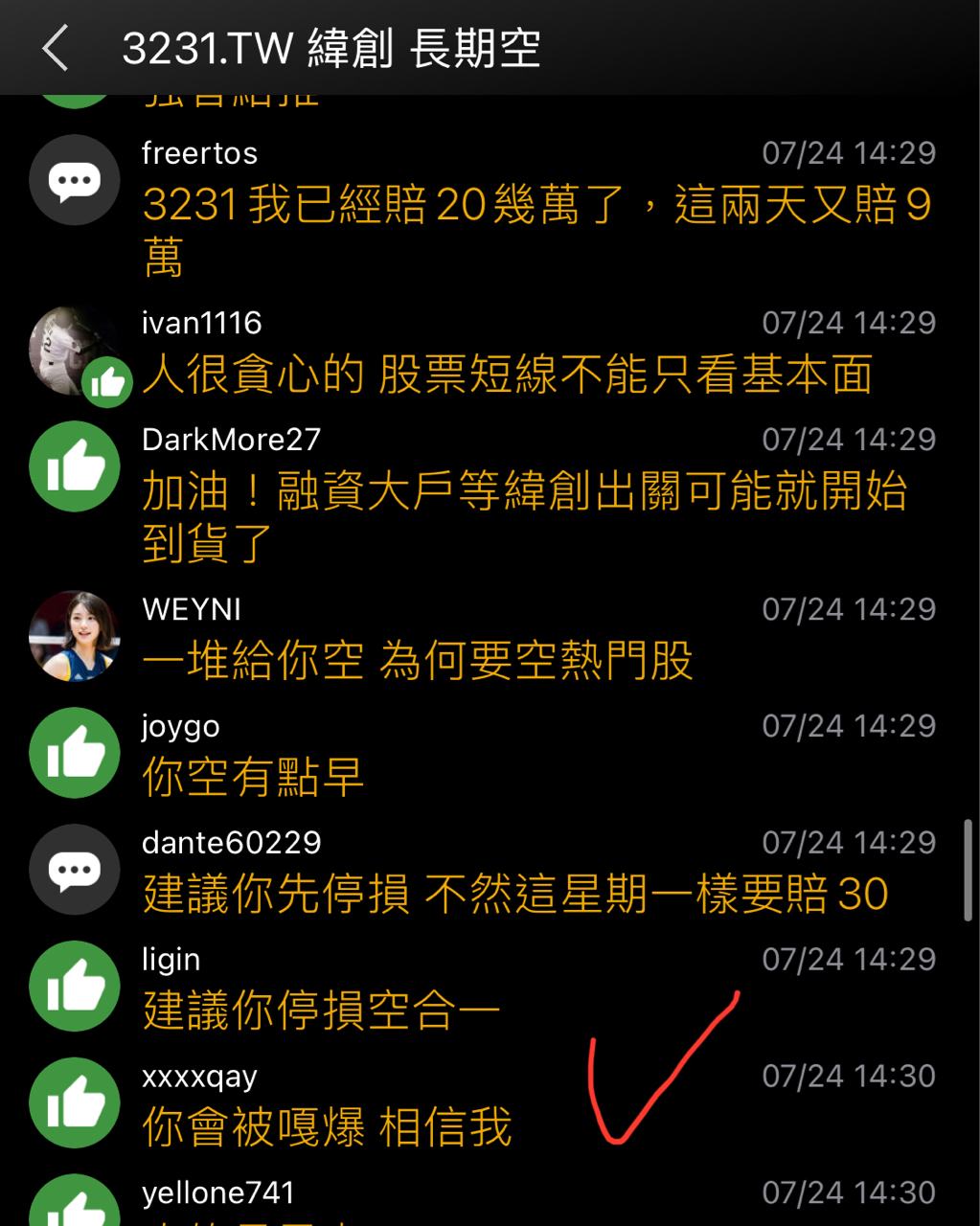Go back using the top-left arrow
The image size is (980, 1226).
click(x=56, y=48)
